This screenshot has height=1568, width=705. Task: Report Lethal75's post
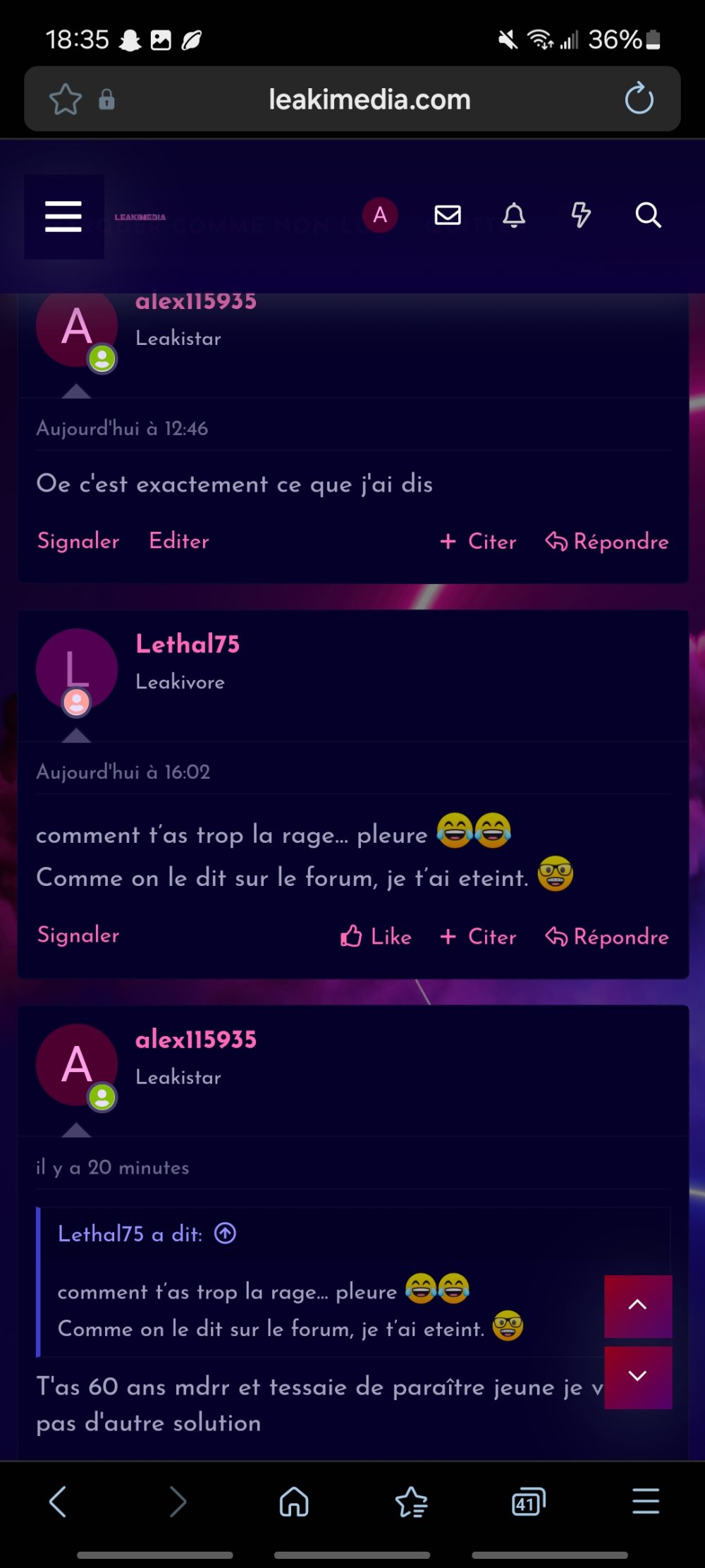[78, 935]
